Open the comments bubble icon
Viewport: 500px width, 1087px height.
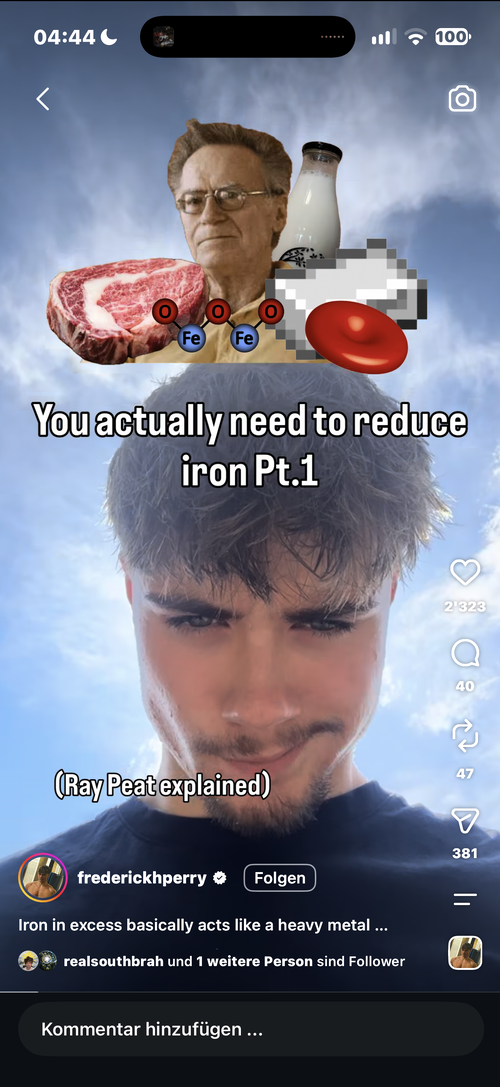[x=465, y=653]
